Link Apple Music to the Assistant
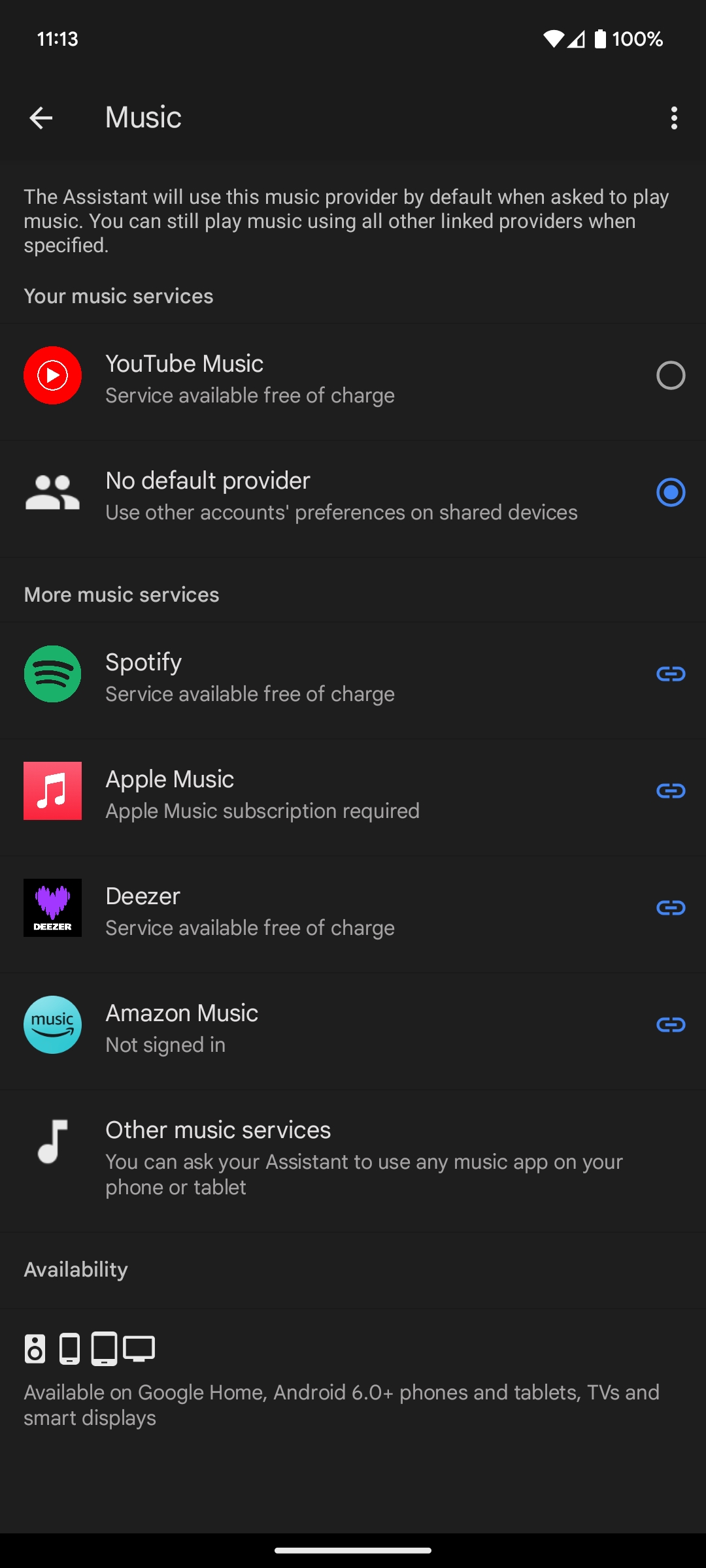The height and width of the screenshot is (1568, 706). (670, 791)
